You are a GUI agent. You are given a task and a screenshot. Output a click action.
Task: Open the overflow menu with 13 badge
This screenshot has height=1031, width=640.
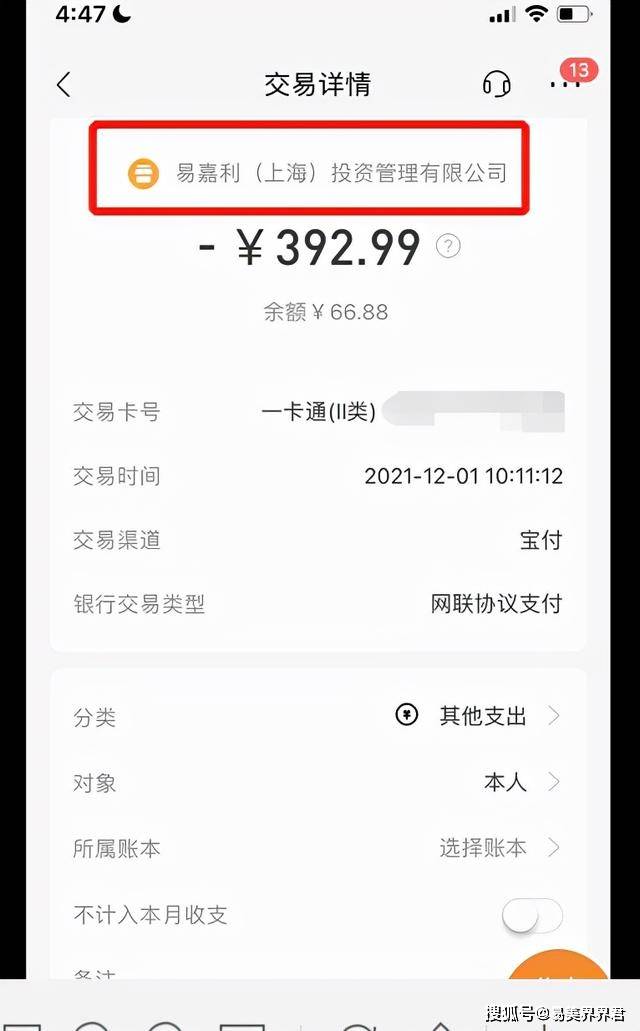point(566,84)
